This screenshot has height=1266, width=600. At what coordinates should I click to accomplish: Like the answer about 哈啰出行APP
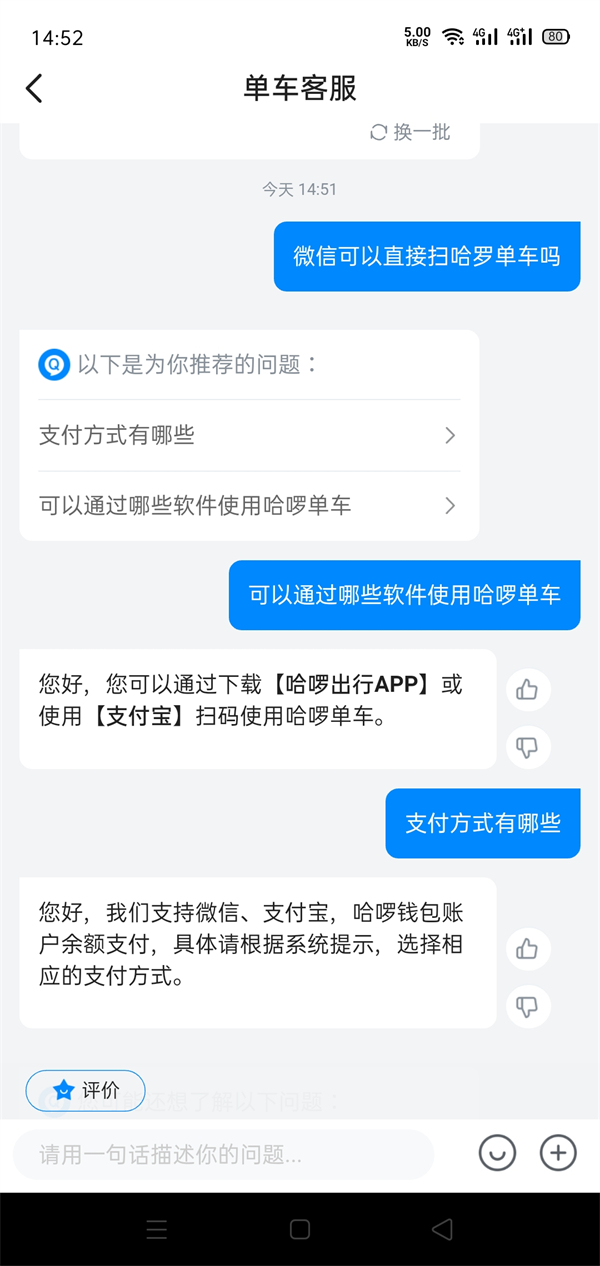point(527,689)
